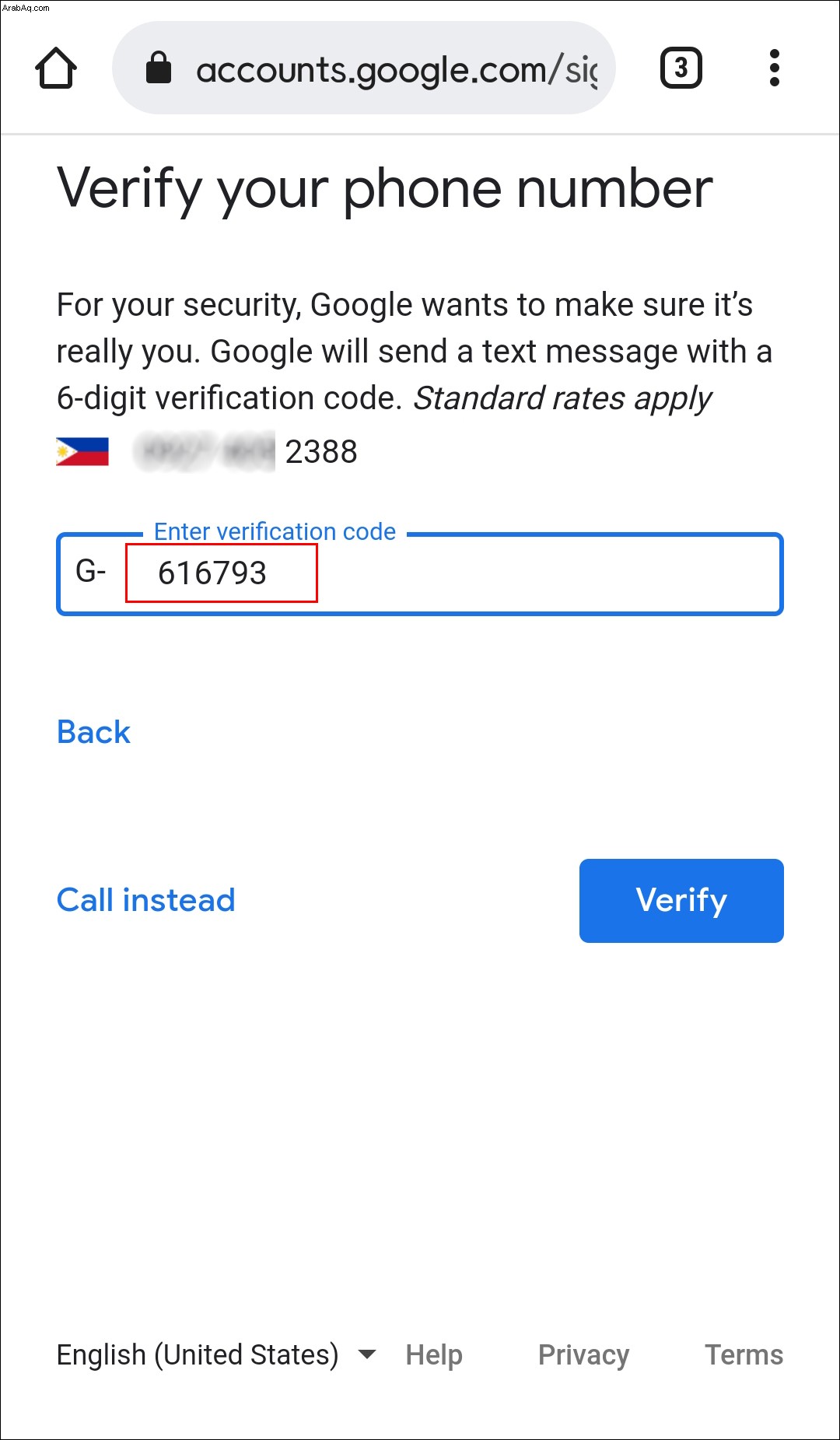Tap the accounts.google.com address bar

coord(363,68)
